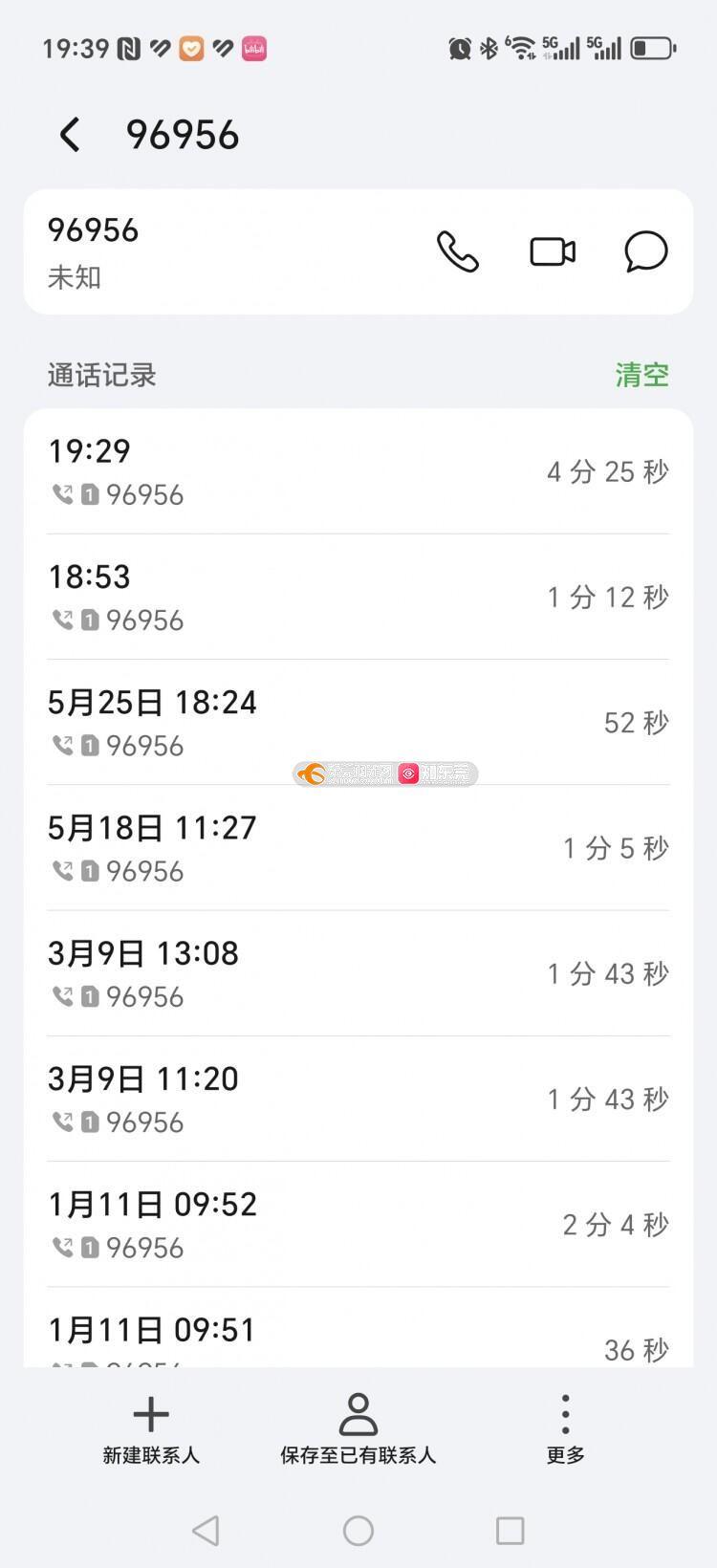This screenshot has width=717, height=1568.
Task: Go back from the 96956 details page
Action: [70, 135]
